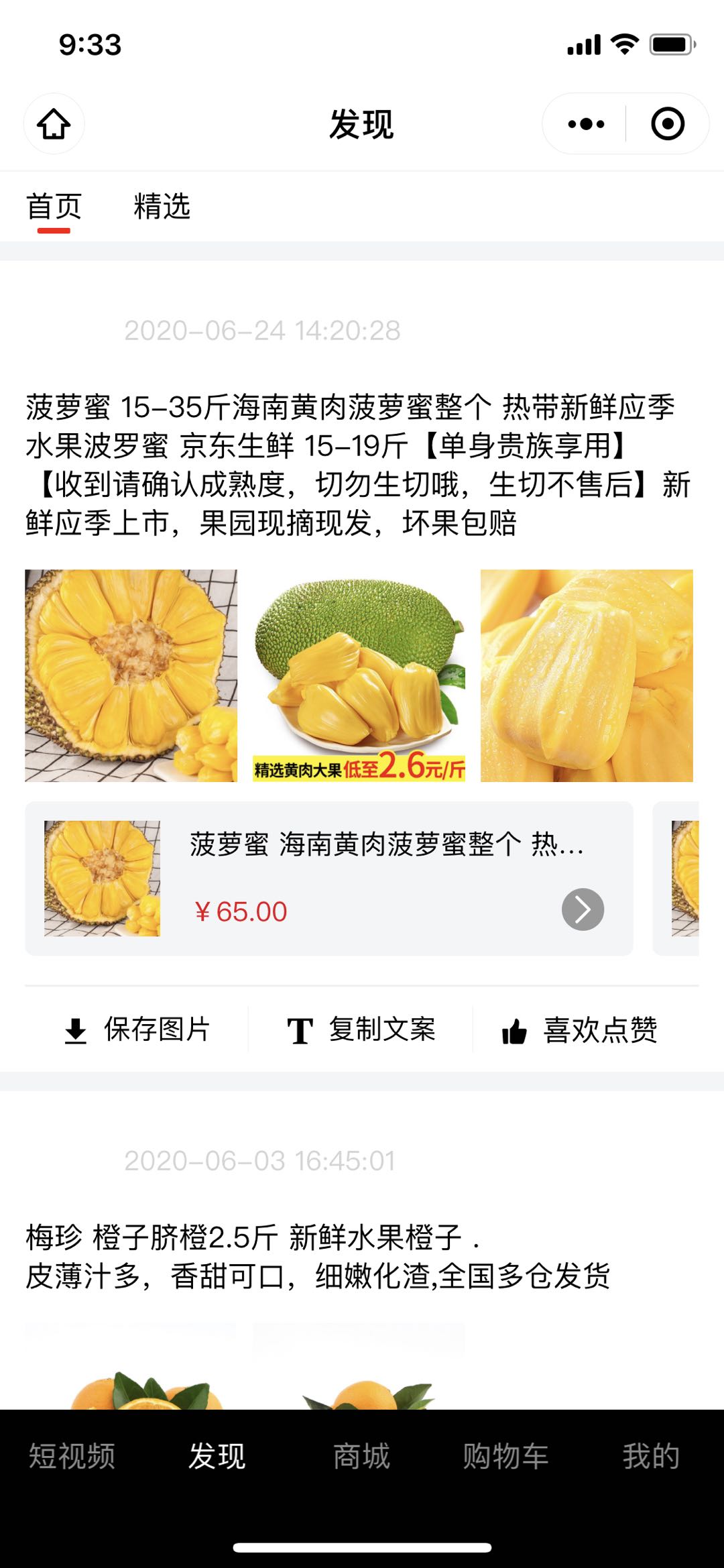
Task: Enlarge the close-up jackfruit flesh photo
Action: [x=587, y=675]
